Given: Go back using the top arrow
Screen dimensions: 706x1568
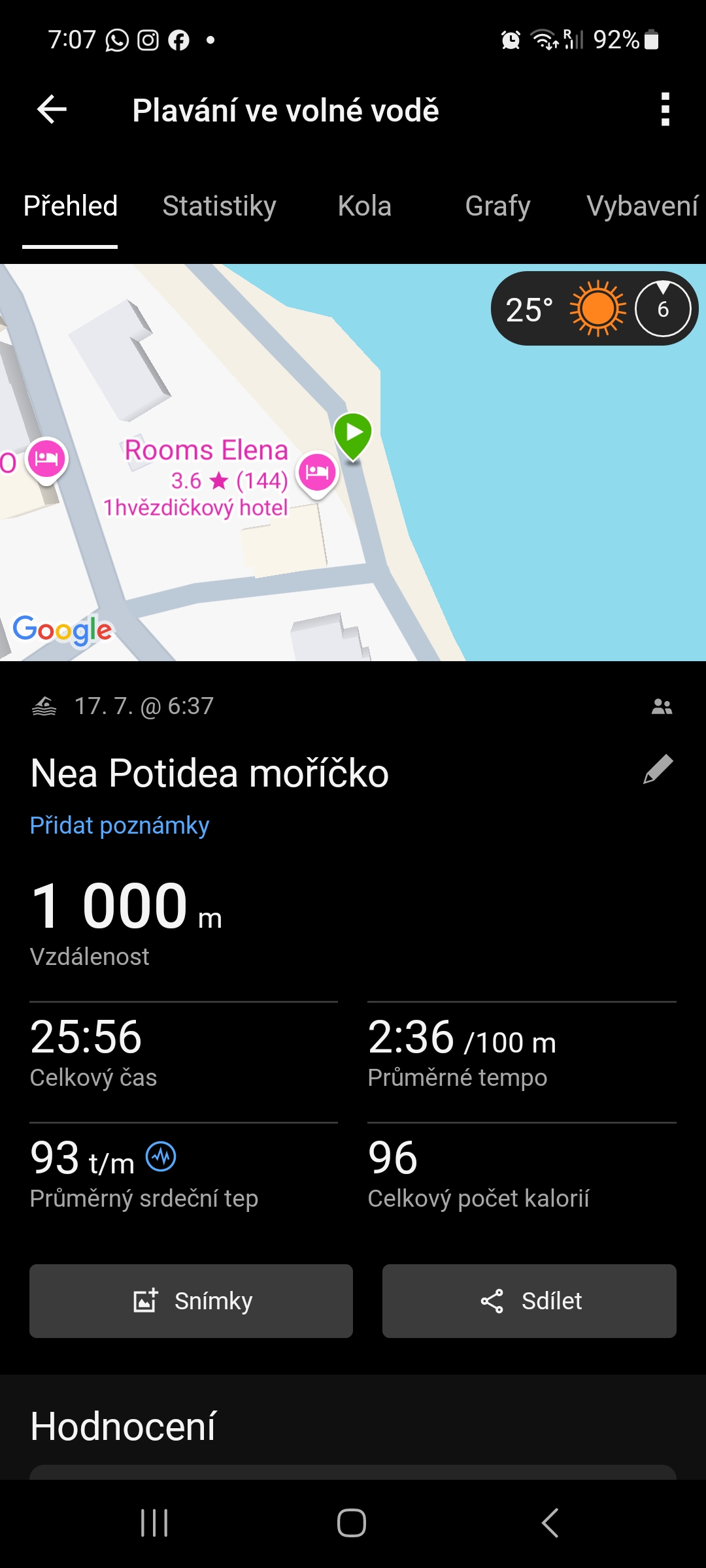Looking at the screenshot, I should [x=52, y=109].
